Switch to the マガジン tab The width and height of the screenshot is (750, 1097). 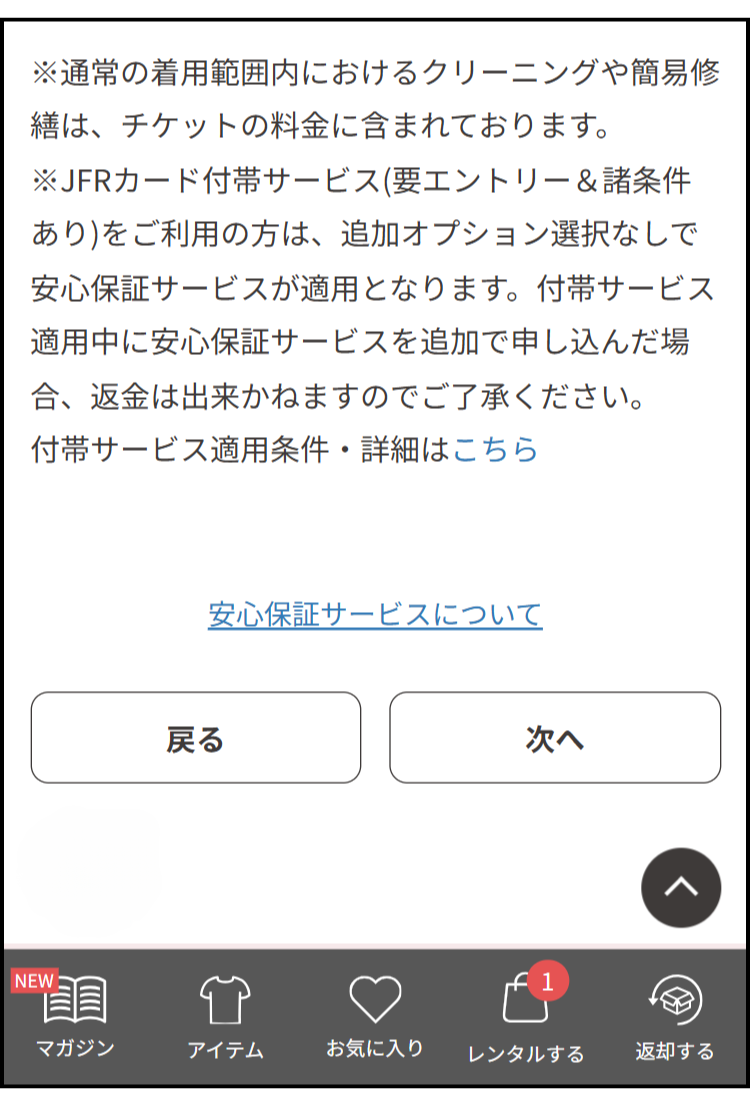(75, 1016)
